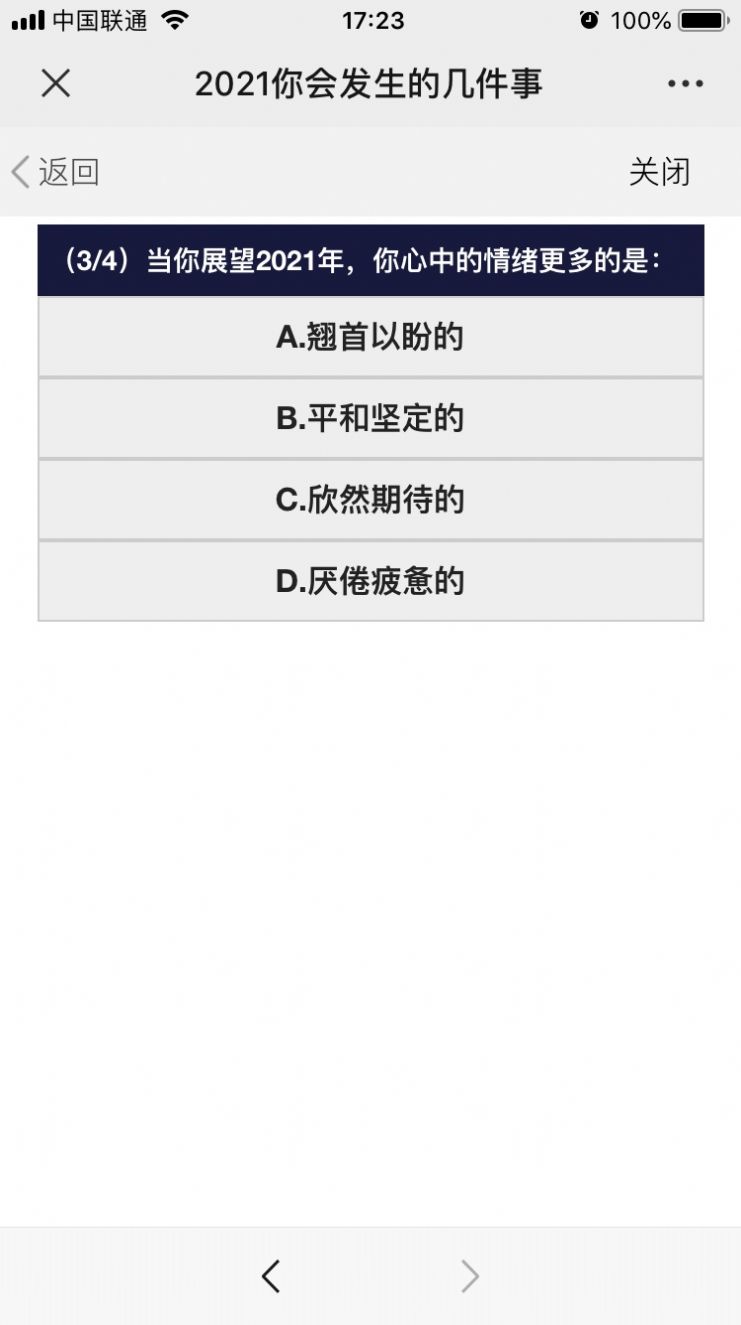Screen dimensions: 741x1325
Task: Tap 关闭 to close the quiz
Action: pos(658,172)
